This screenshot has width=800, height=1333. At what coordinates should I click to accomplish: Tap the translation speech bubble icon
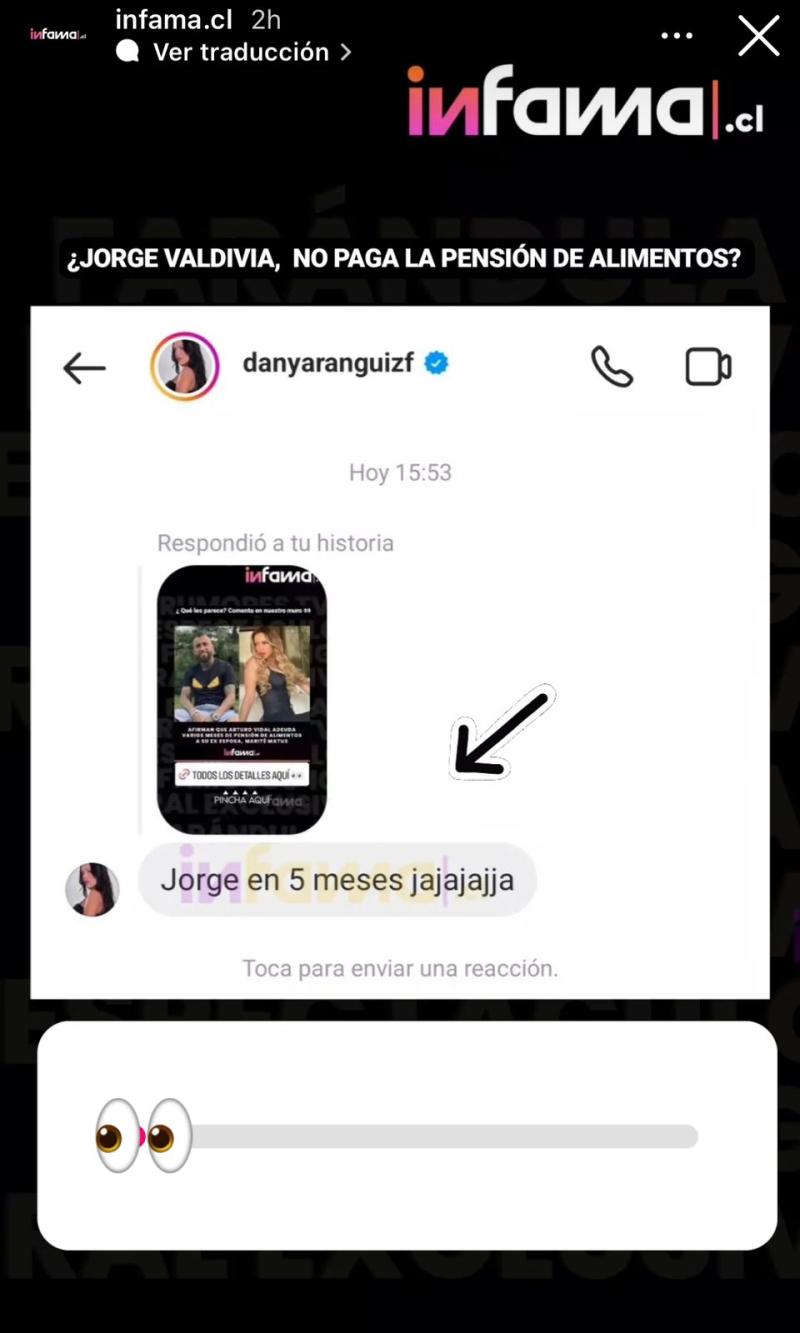click(x=128, y=52)
